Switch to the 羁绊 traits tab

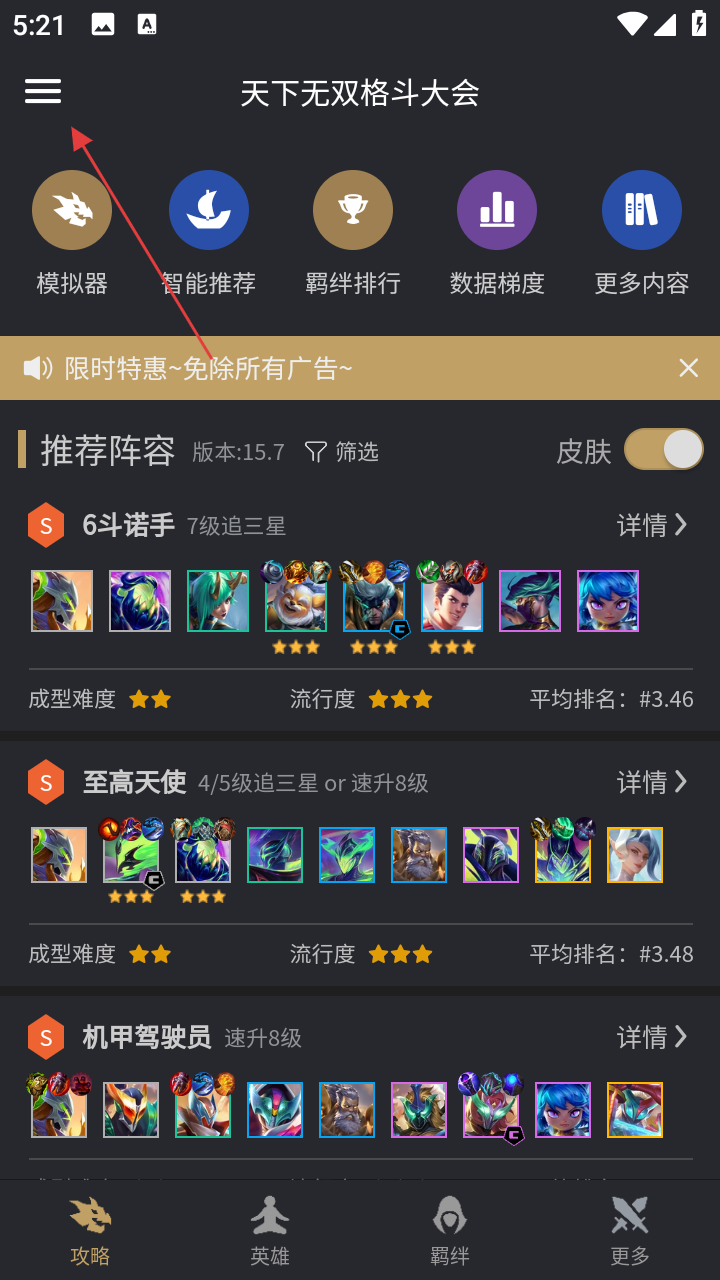tap(450, 1230)
